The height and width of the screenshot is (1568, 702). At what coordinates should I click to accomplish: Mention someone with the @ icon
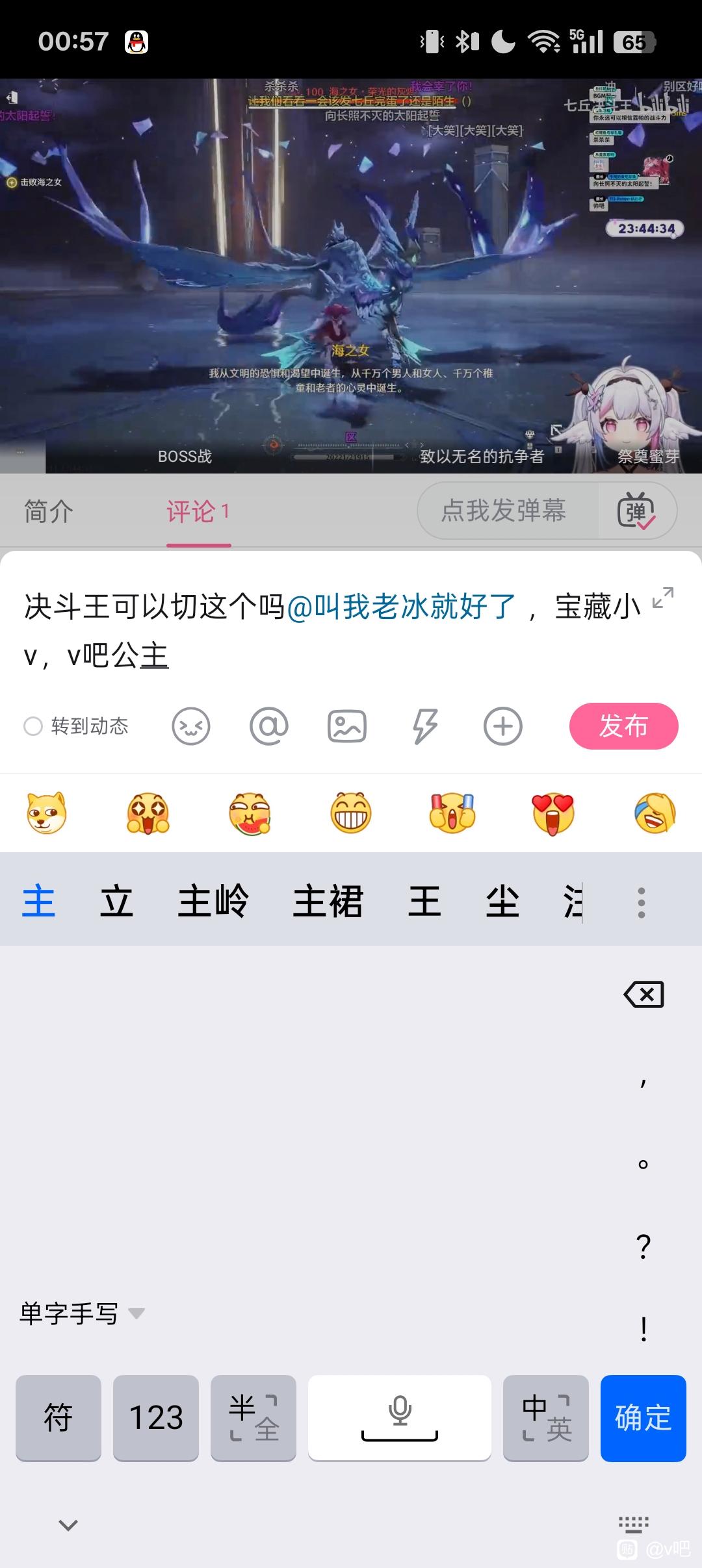[x=269, y=726]
